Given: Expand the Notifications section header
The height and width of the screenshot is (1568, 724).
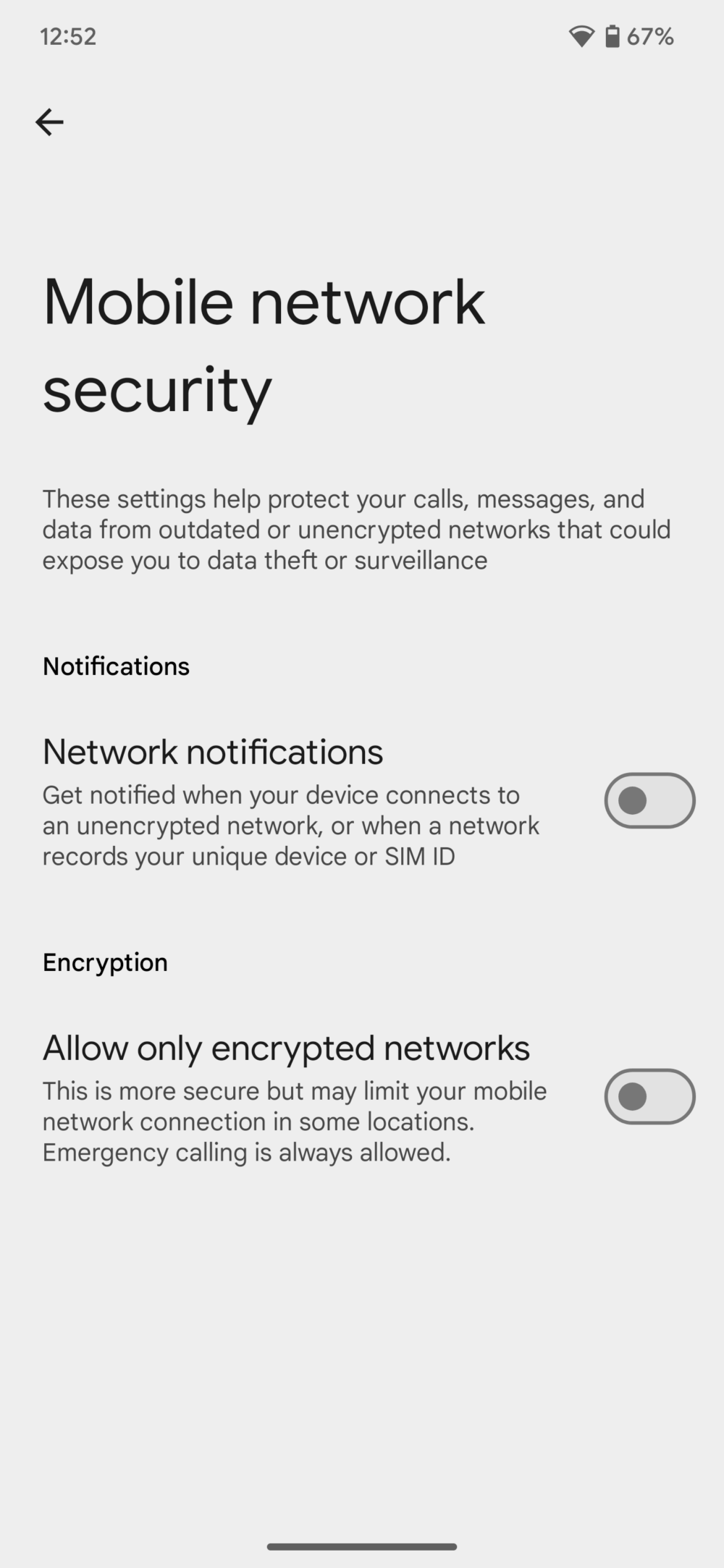Looking at the screenshot, I should pyautogui.click(x=116, y=666).
